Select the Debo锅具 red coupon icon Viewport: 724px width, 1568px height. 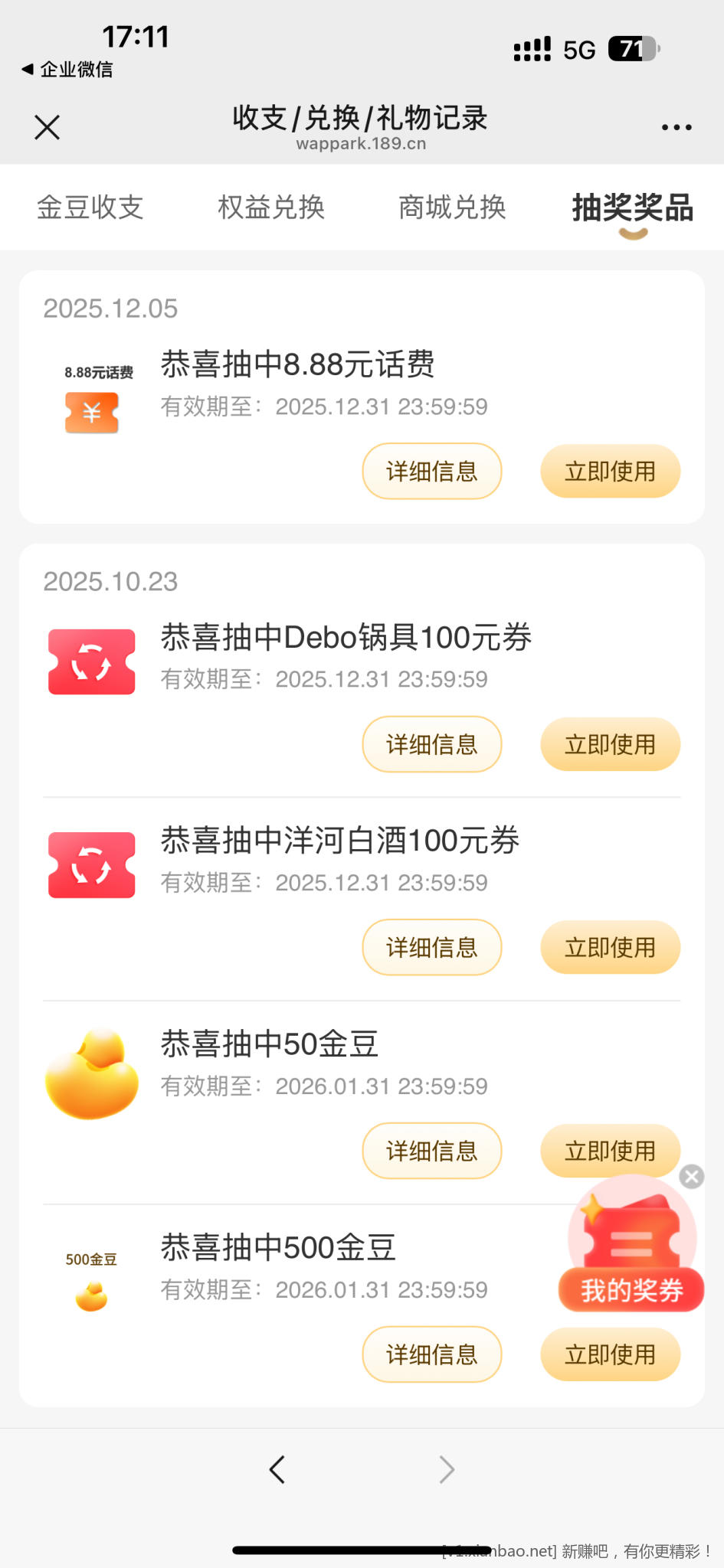[x=90, y=660]
